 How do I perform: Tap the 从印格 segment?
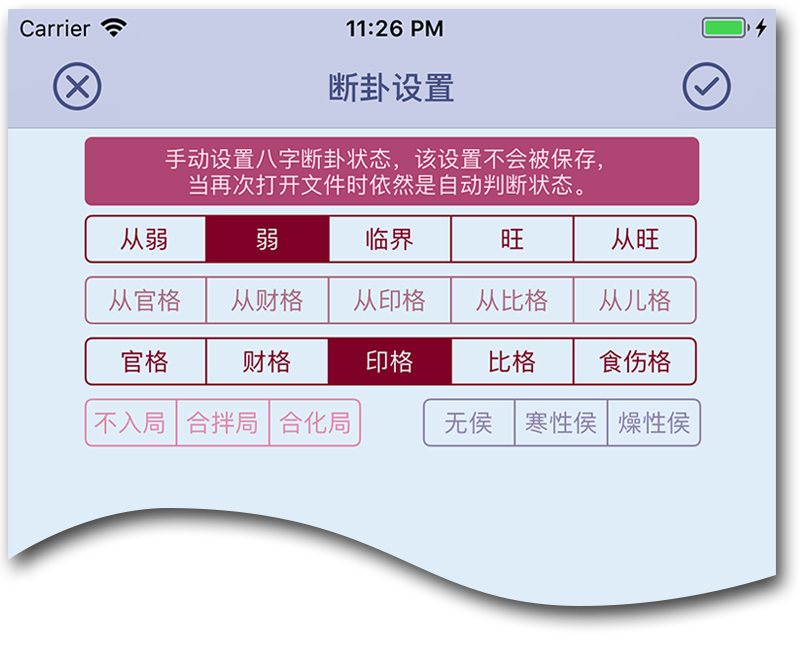[389, 301]
